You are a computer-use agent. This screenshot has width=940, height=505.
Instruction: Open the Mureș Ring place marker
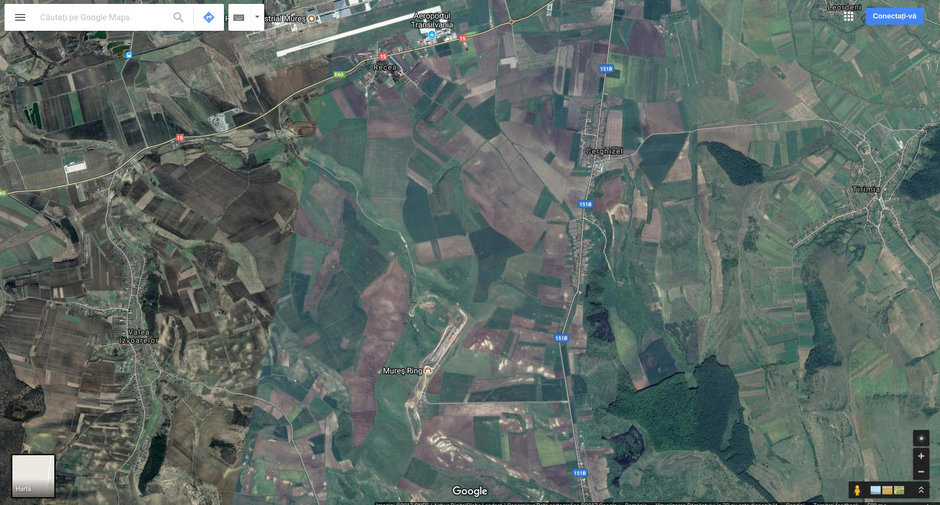(428, 371)
